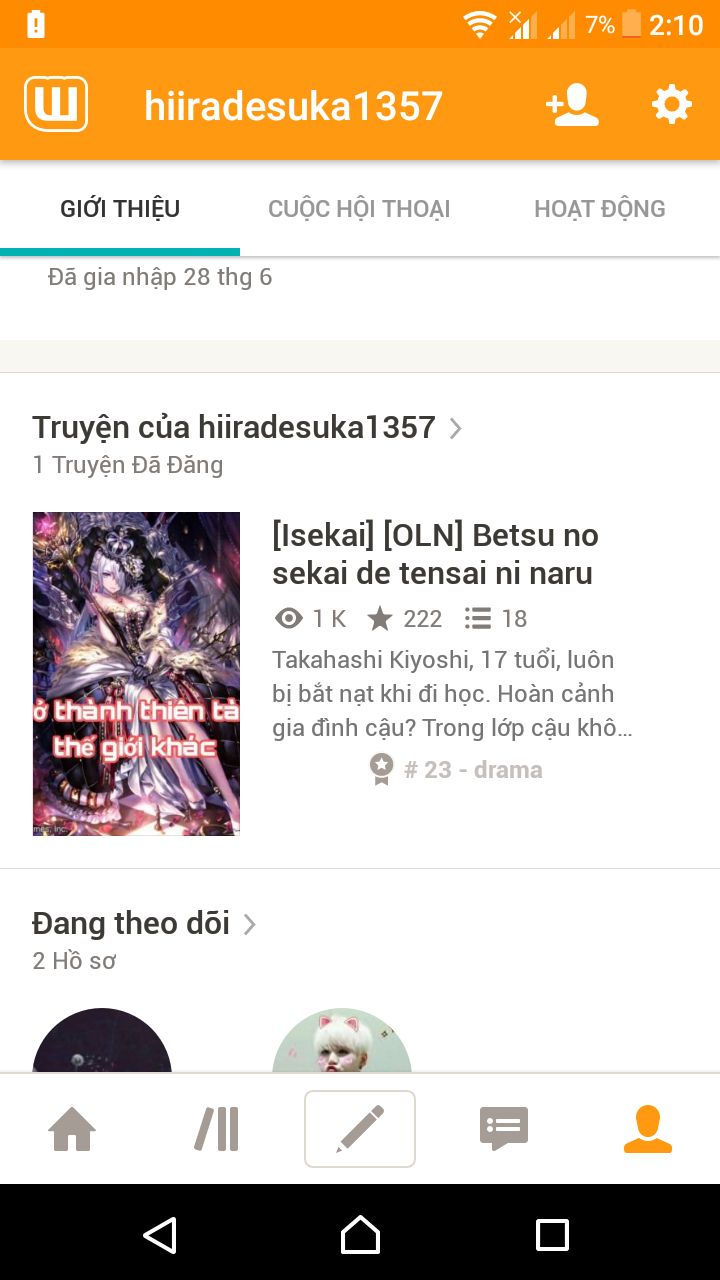Open the messages tab
Screen dimensions: 720x1280
click(x=504, y=1129)
